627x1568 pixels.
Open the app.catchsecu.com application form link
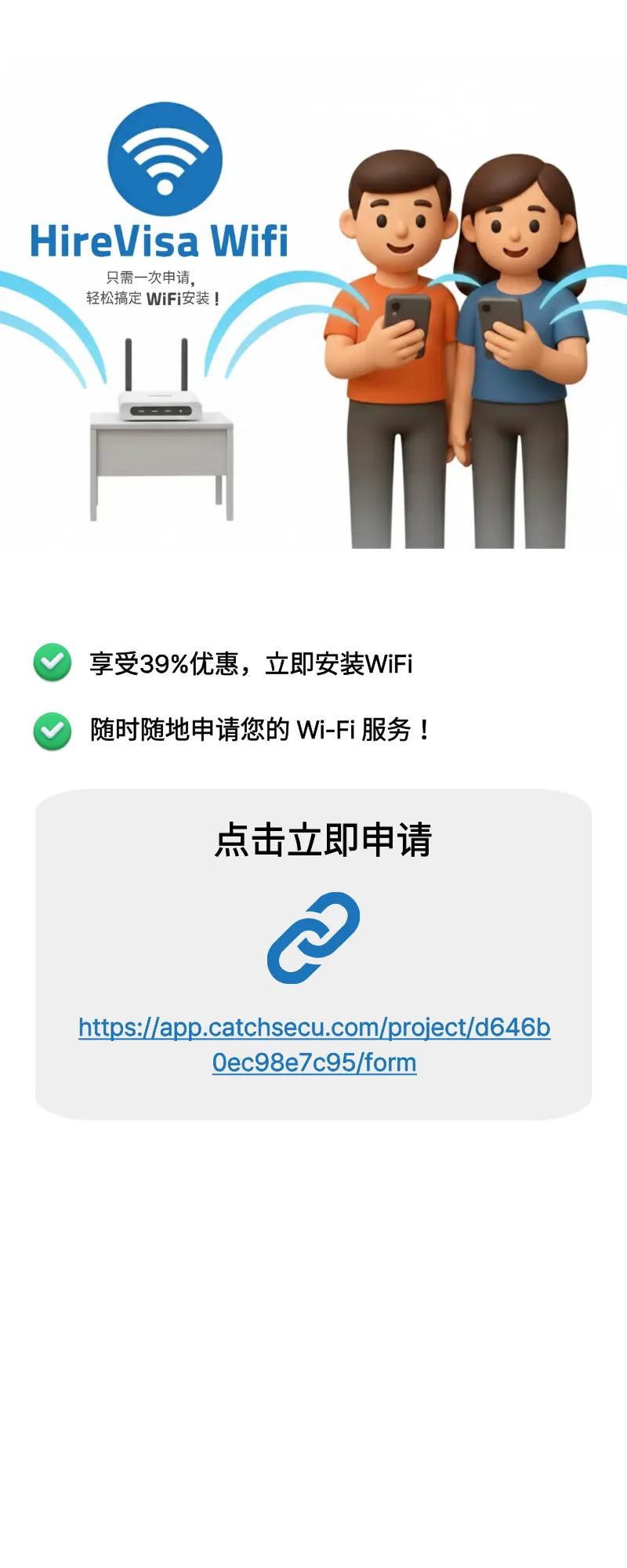313,1028
